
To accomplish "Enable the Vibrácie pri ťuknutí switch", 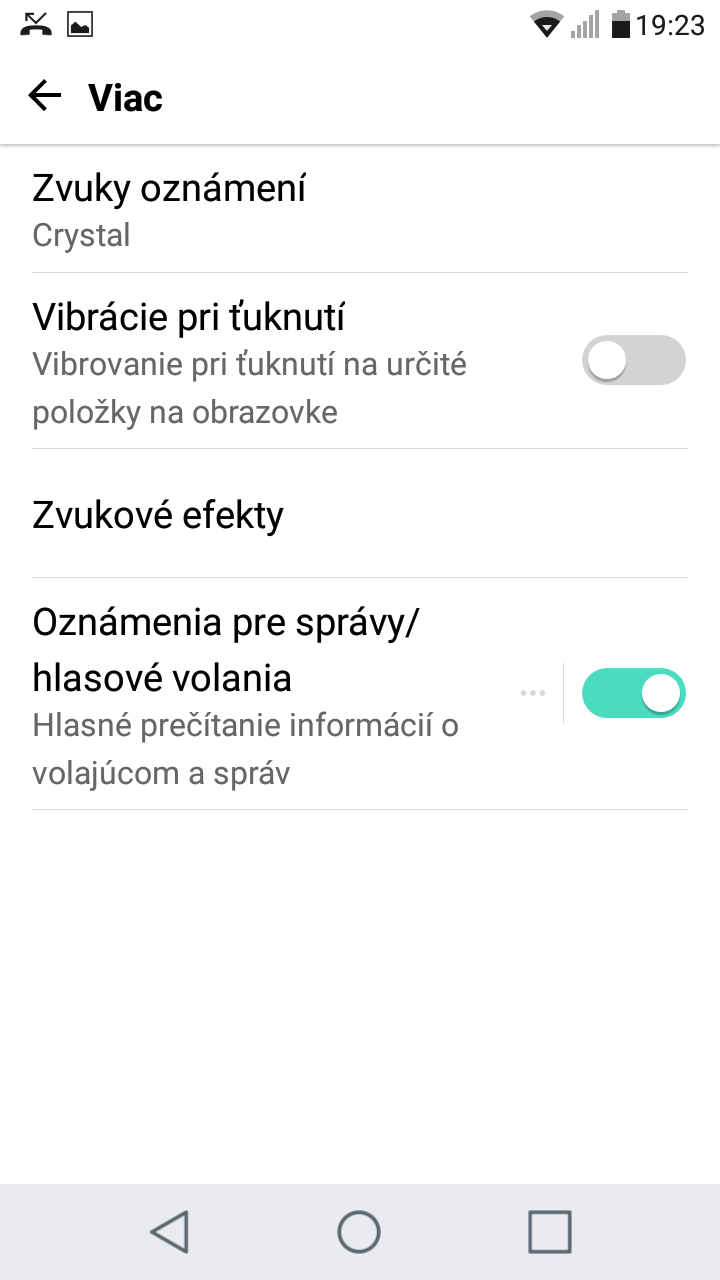I will coord(634,360).
